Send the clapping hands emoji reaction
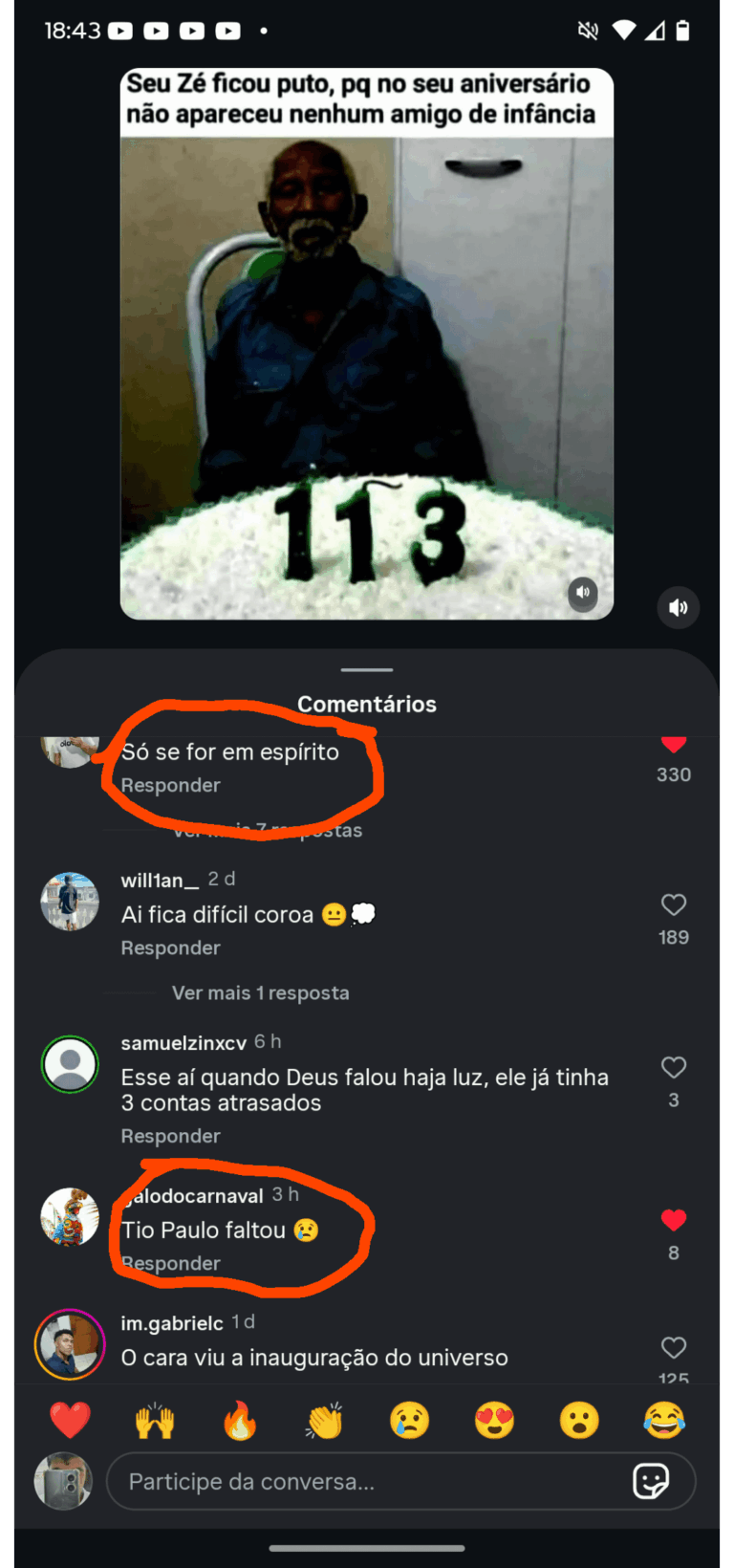 click(x=325, y=1421)
